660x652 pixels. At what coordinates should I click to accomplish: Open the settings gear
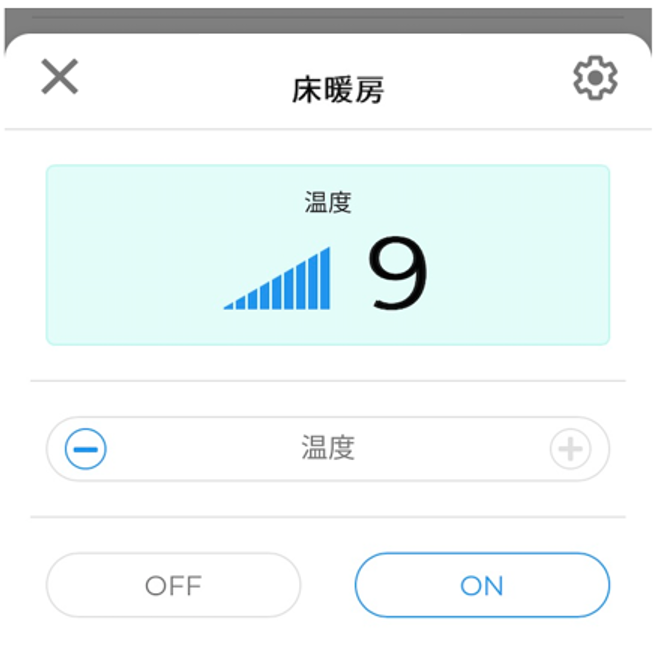[595, 78]
